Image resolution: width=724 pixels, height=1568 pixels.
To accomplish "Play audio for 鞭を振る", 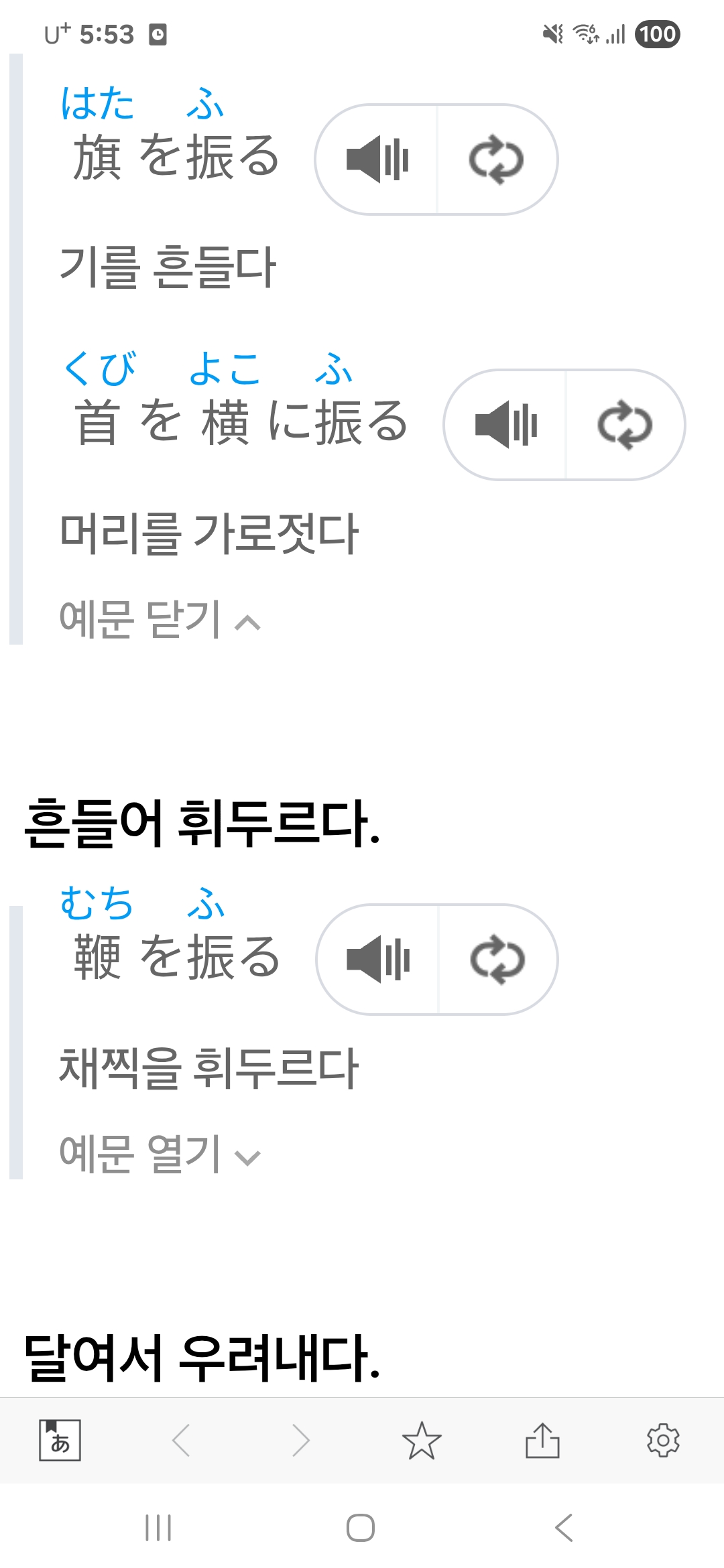I will 377,960.
